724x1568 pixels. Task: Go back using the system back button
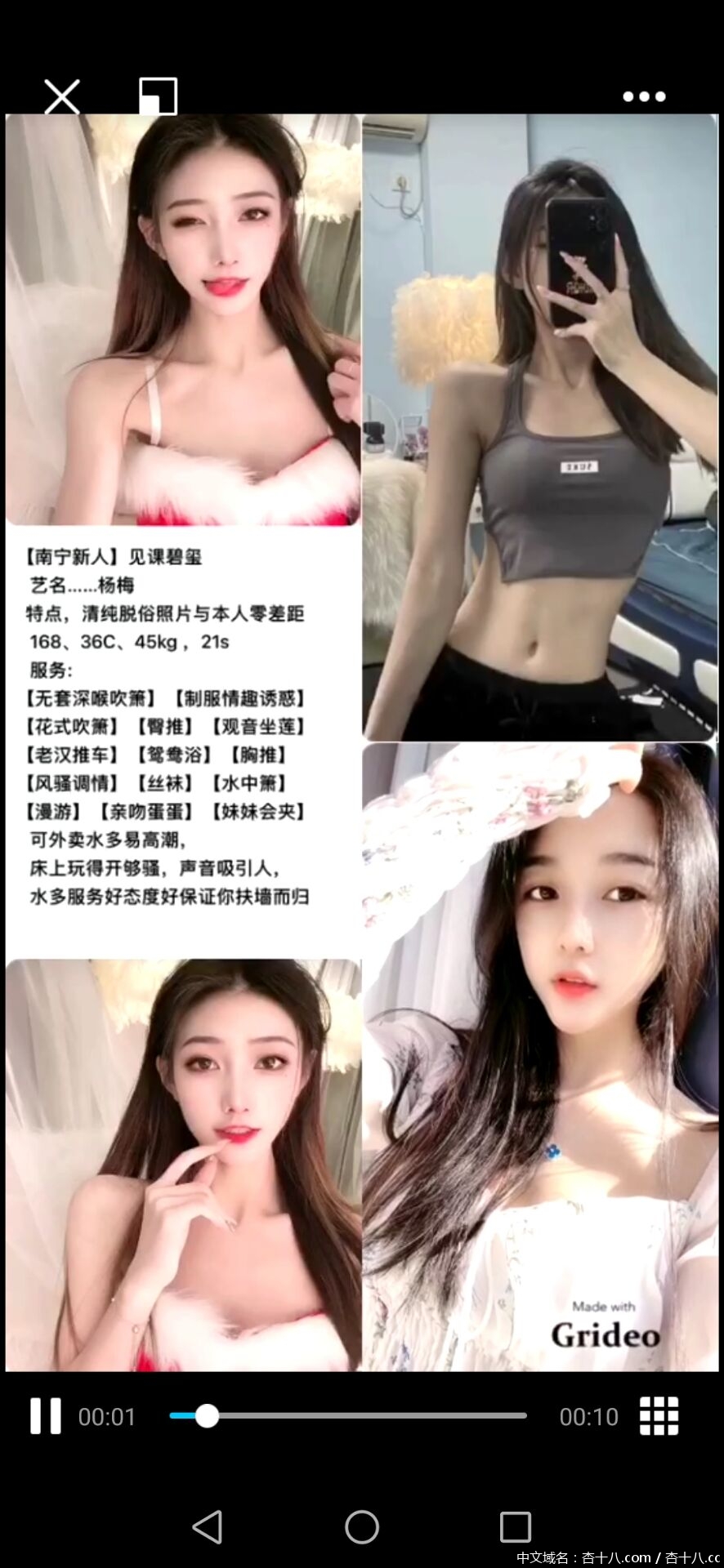tap(208, 1526)
